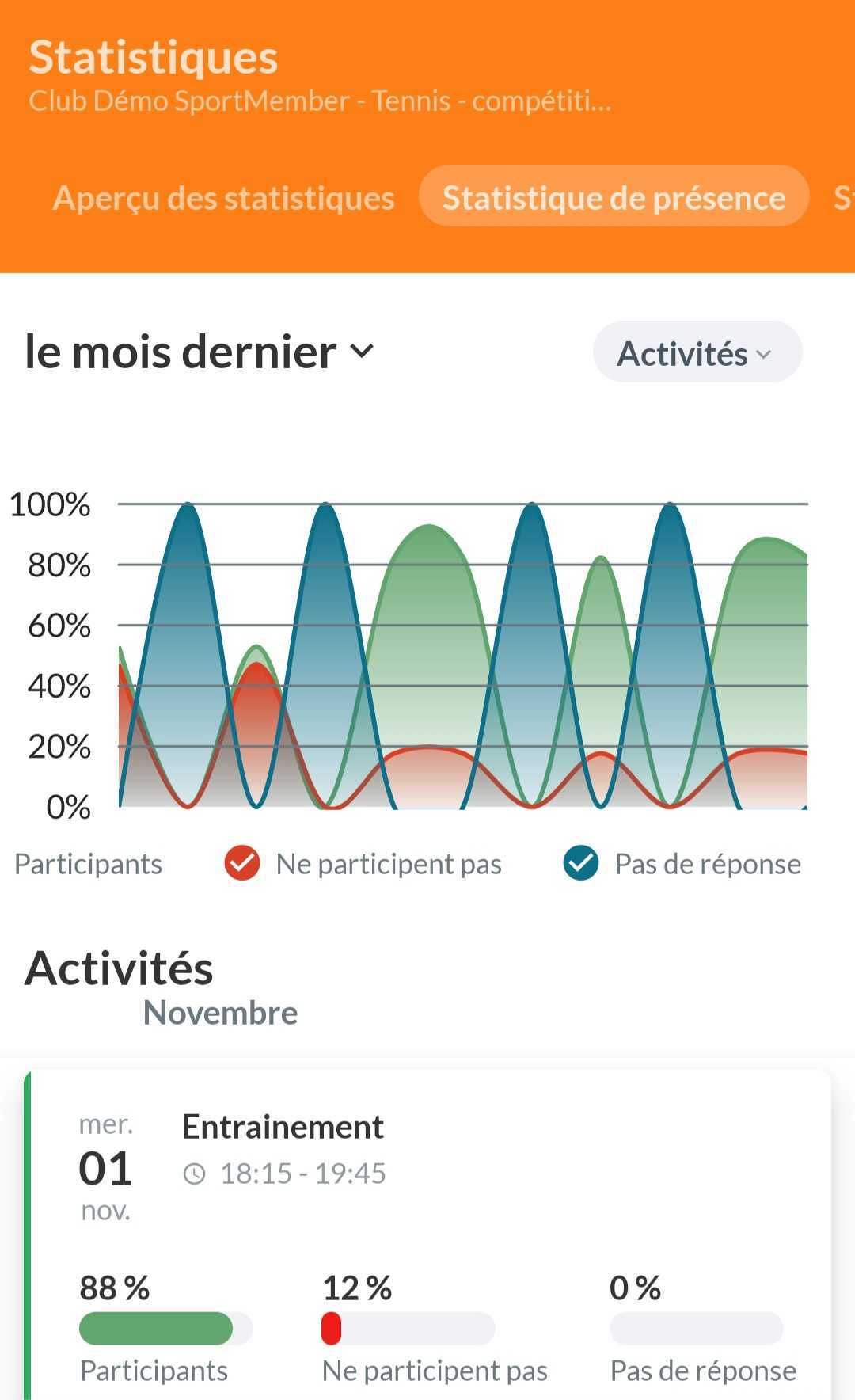Expand the 'le mois dernier' period dropdown

(x=199, y=352)
